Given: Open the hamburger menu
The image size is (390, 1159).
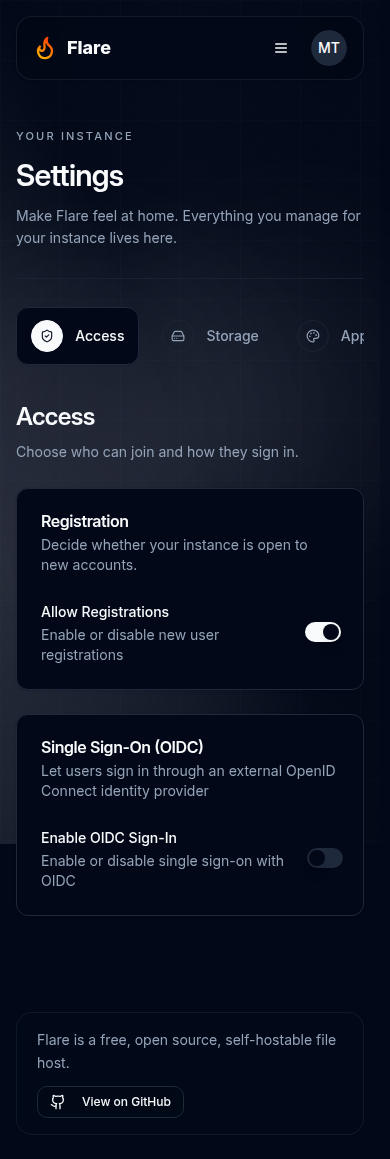Looking at the screenshot, I should point(281,48).
